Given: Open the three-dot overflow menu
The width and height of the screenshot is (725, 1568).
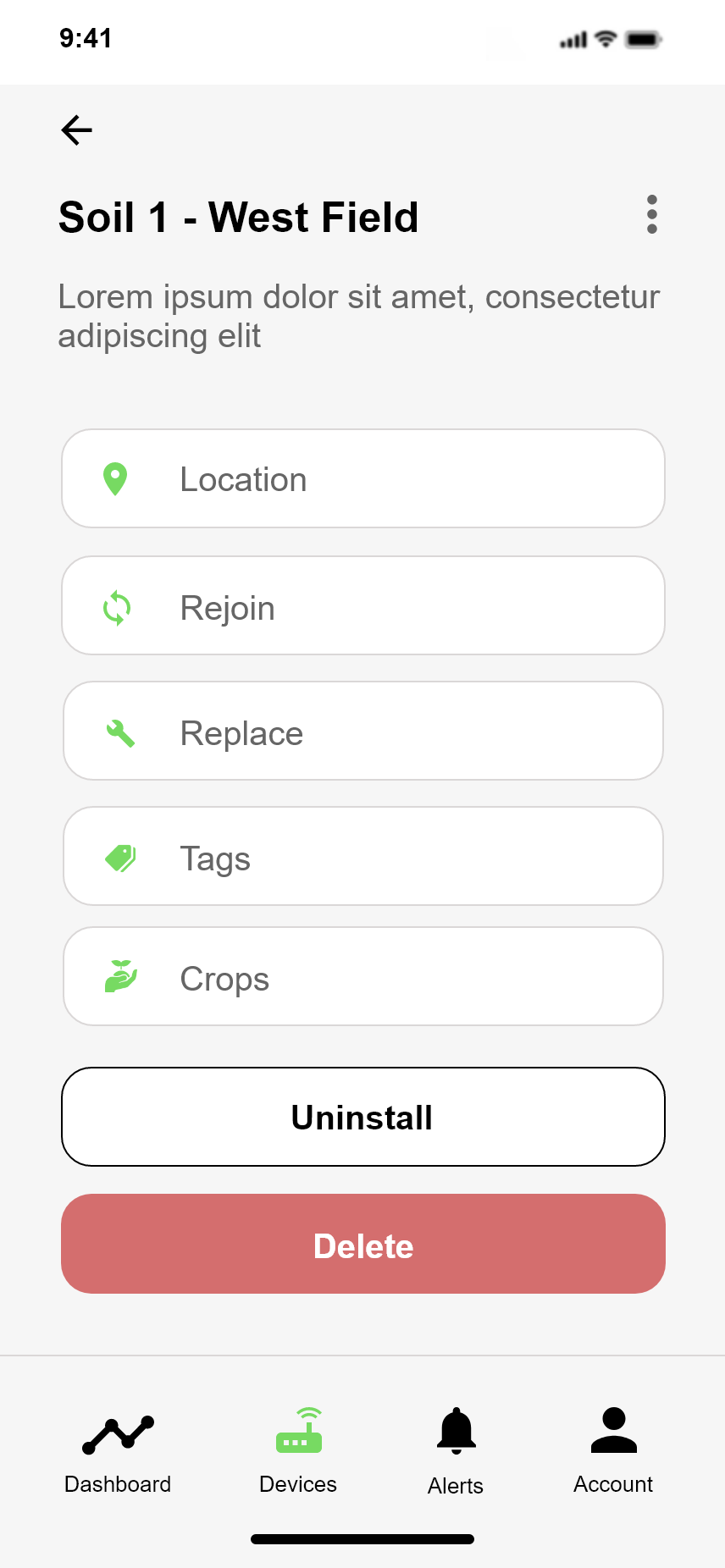Looking at the screenshot, I should (x=651, y=214).
